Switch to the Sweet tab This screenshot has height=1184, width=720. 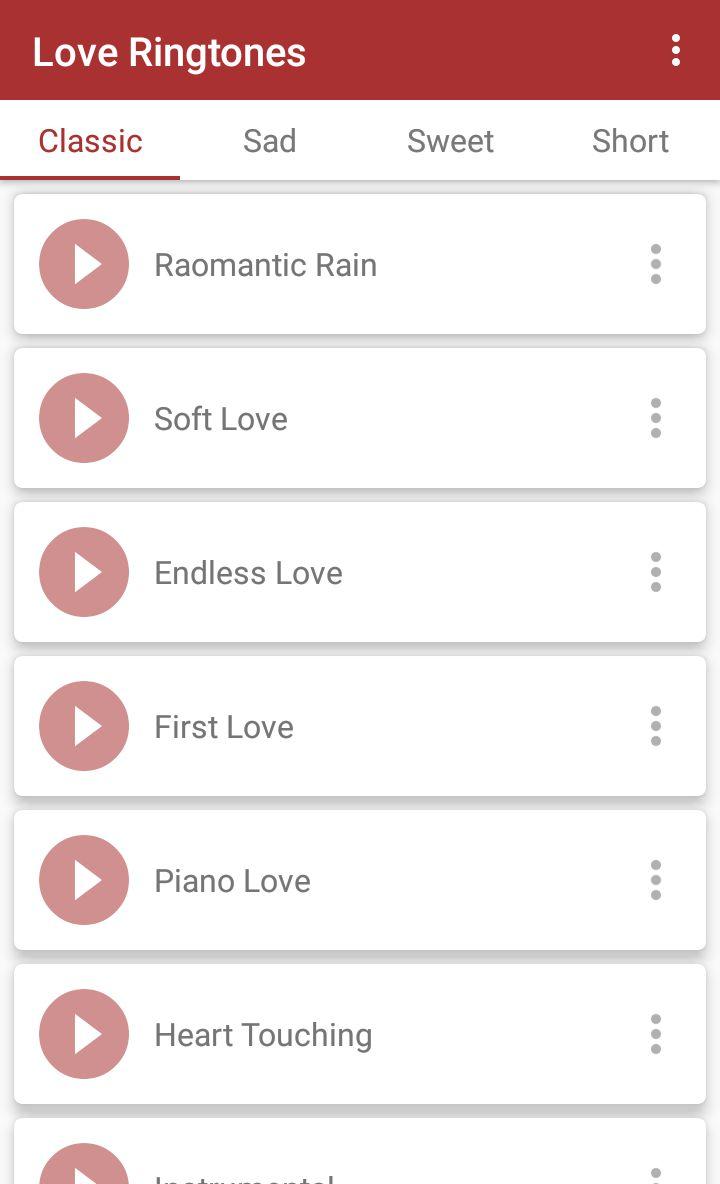click(x=450, y=141)
